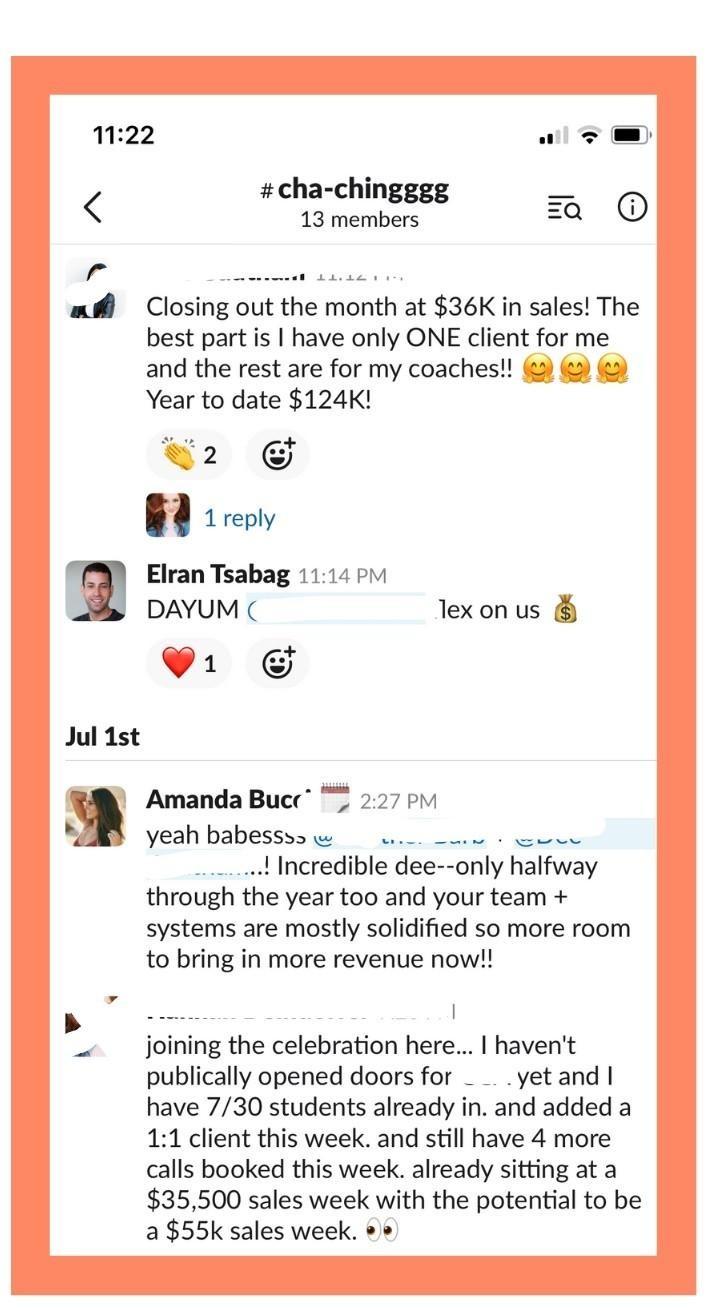
Task: View Amanda Bucci's profile from her avatar
Action: coord(96,816)
